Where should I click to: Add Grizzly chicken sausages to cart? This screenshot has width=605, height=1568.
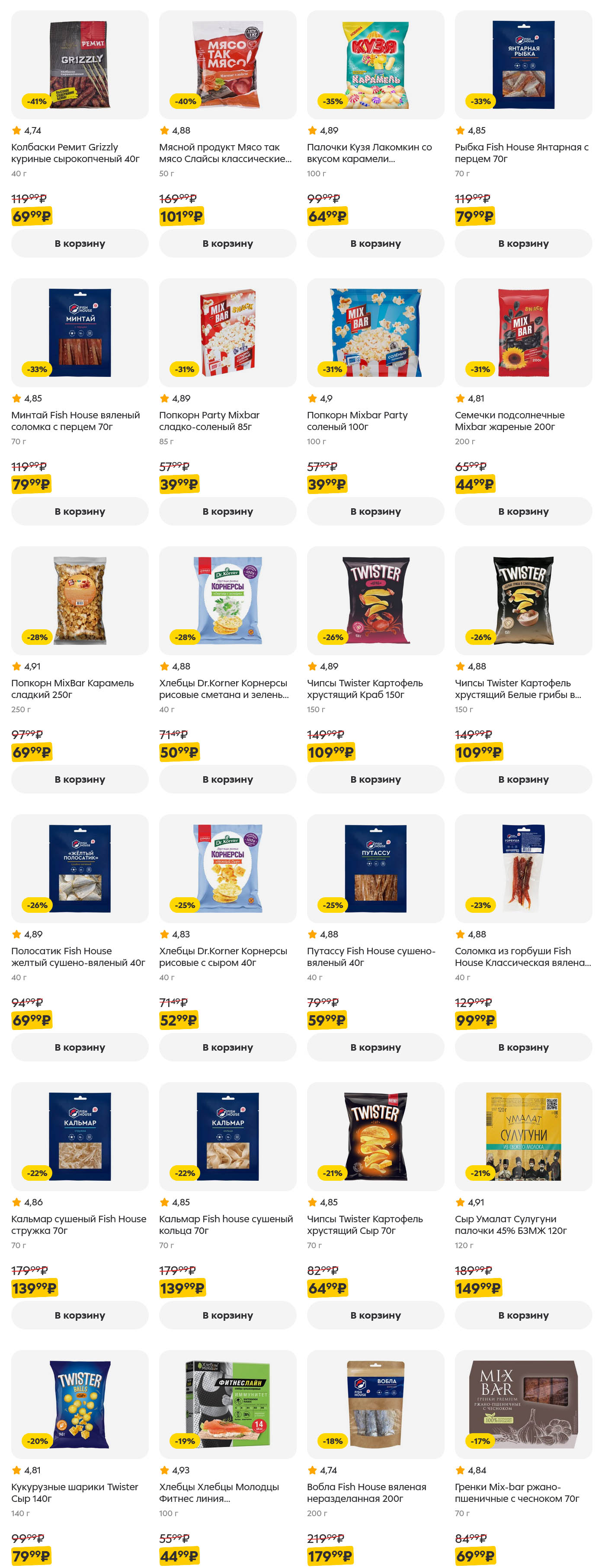click(x=79, y=243)
